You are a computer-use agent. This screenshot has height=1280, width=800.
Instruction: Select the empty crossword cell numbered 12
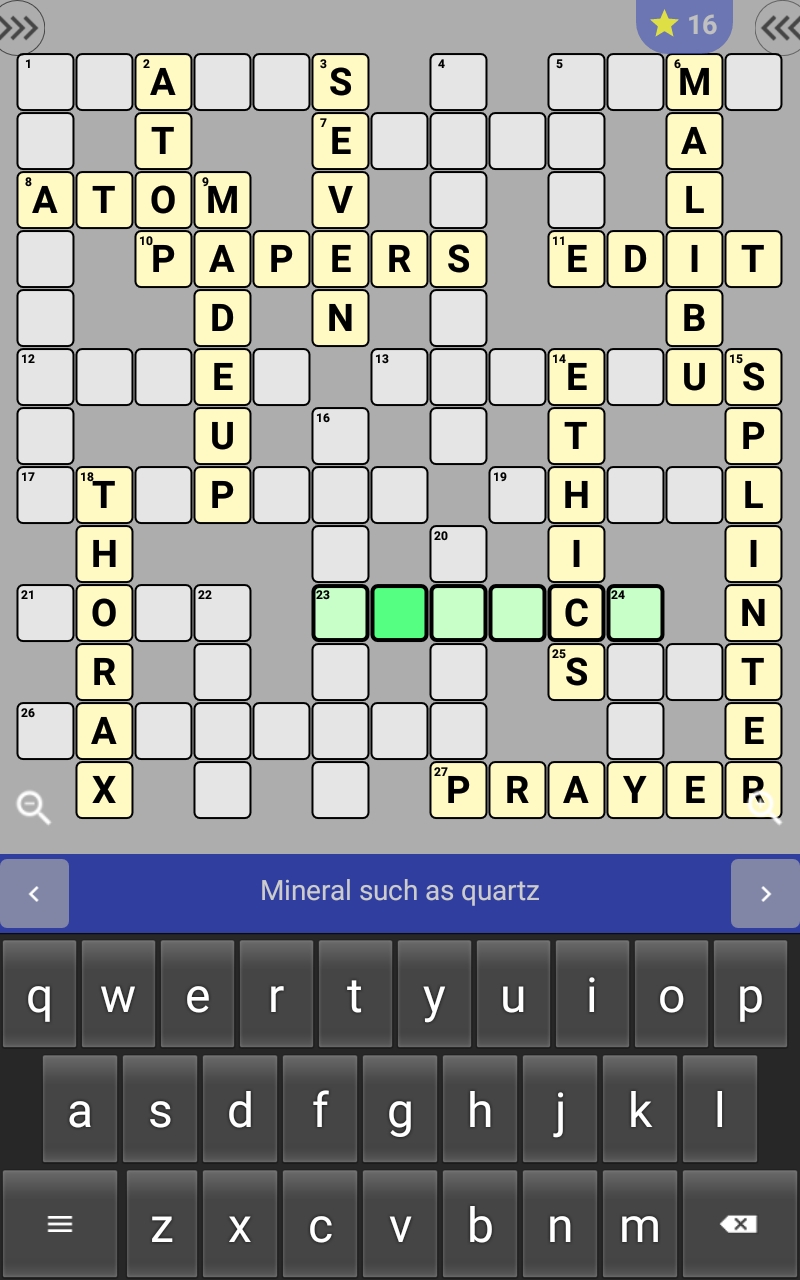coord(45,377)
